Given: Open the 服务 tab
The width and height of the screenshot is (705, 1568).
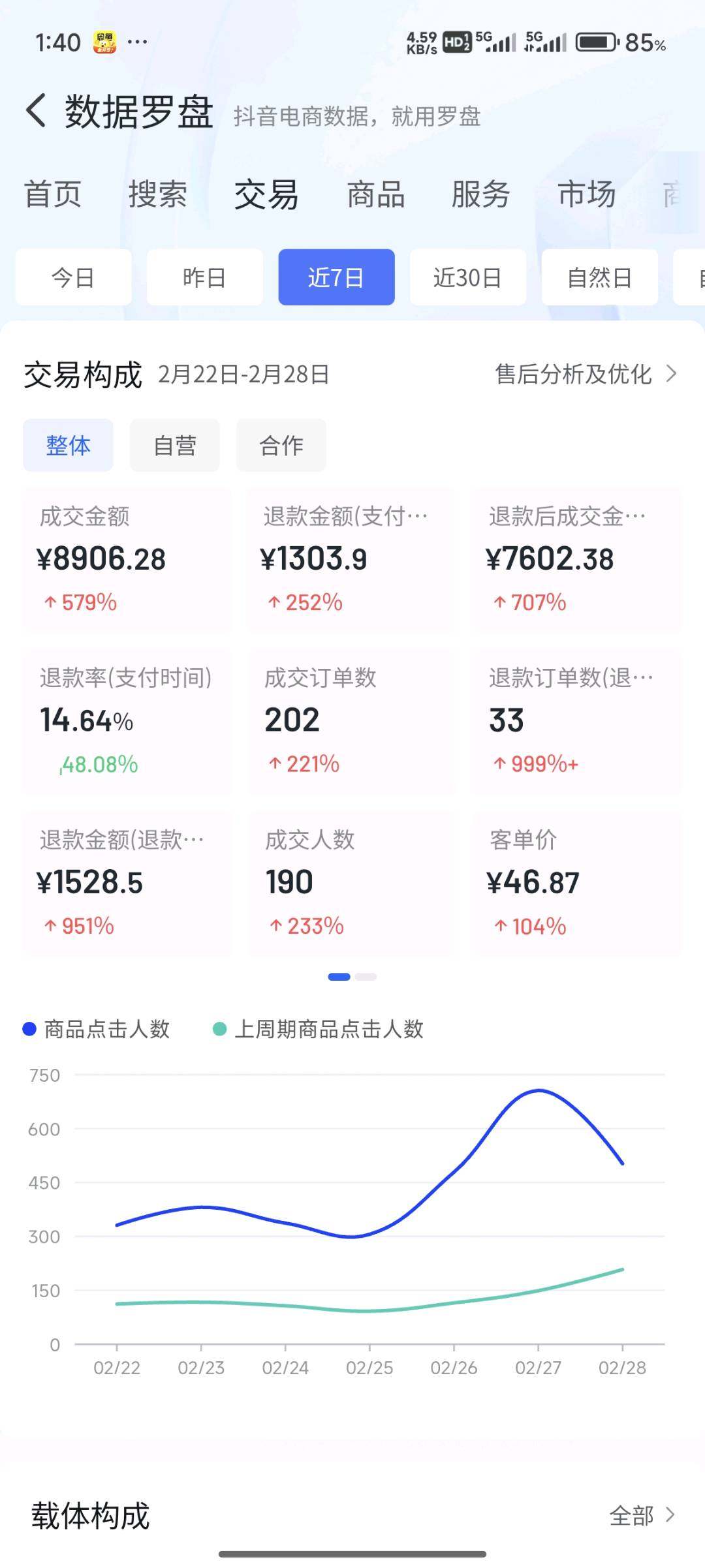Looking at the screenshot, I should [x=480, y=194].
